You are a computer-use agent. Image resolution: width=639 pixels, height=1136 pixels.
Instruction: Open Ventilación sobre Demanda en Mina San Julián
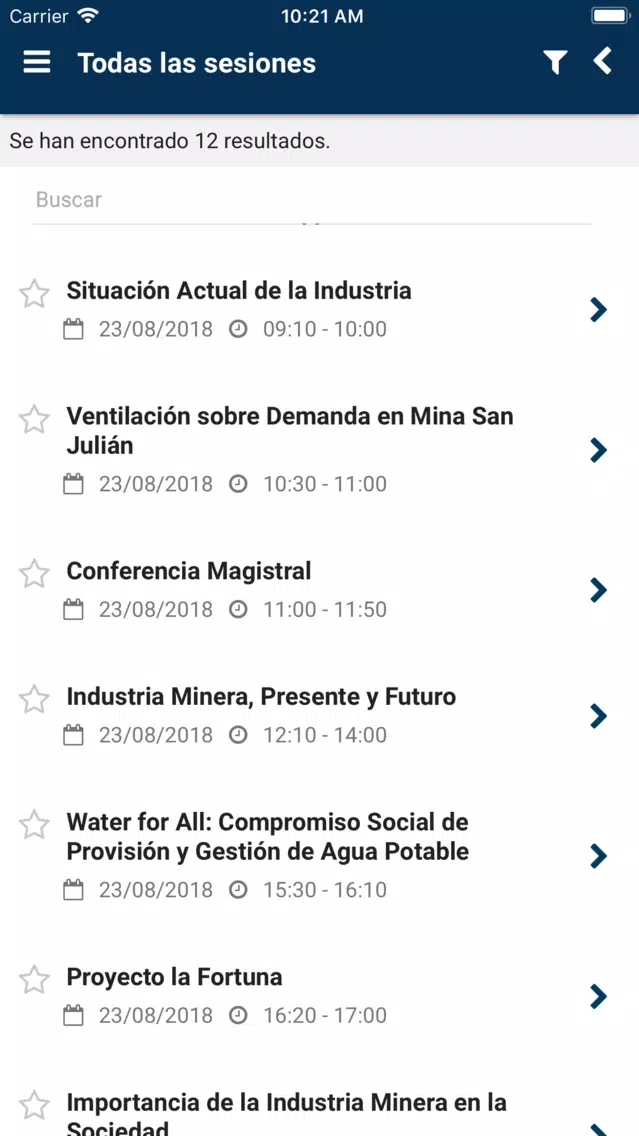pos(320,450)
